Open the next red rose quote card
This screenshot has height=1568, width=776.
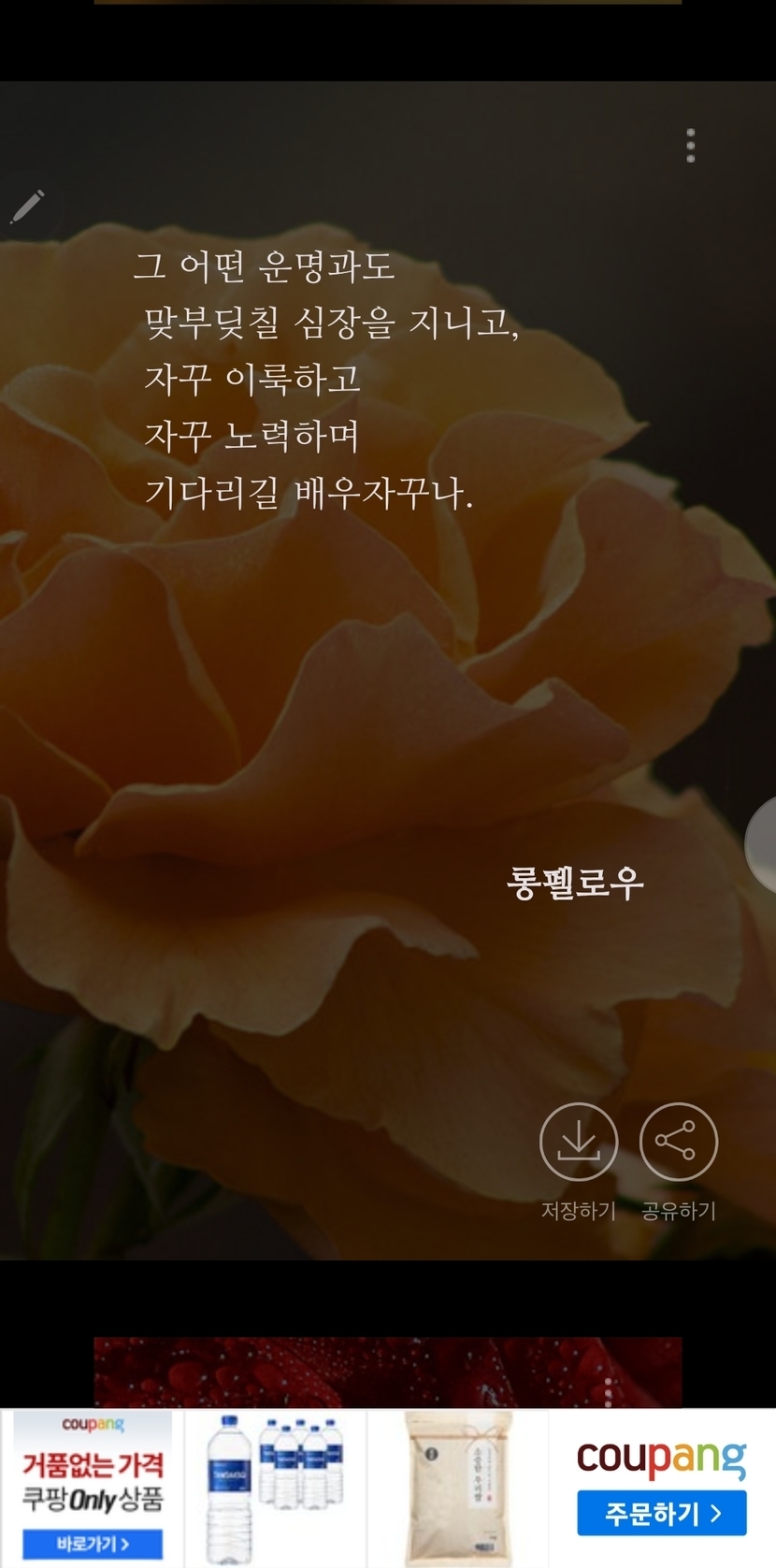(x=387, y=1372)
